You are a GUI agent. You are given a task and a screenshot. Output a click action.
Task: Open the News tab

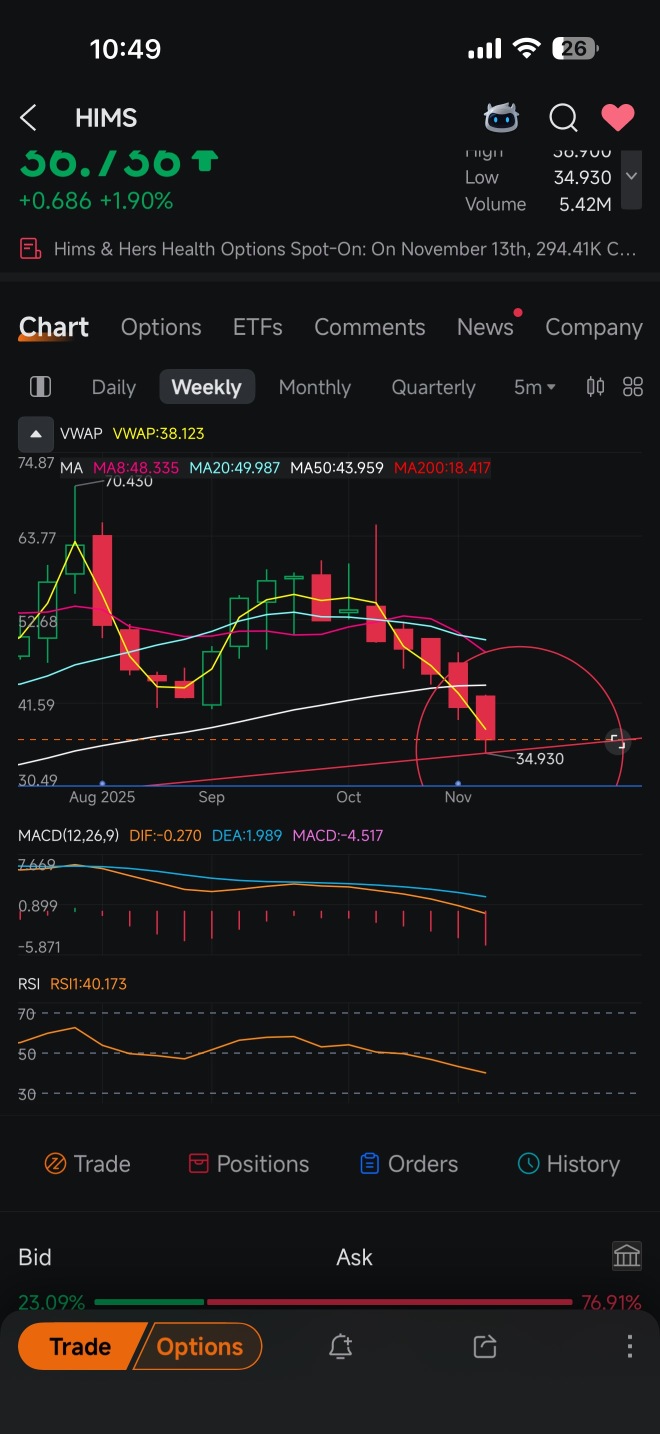[485, 327]
